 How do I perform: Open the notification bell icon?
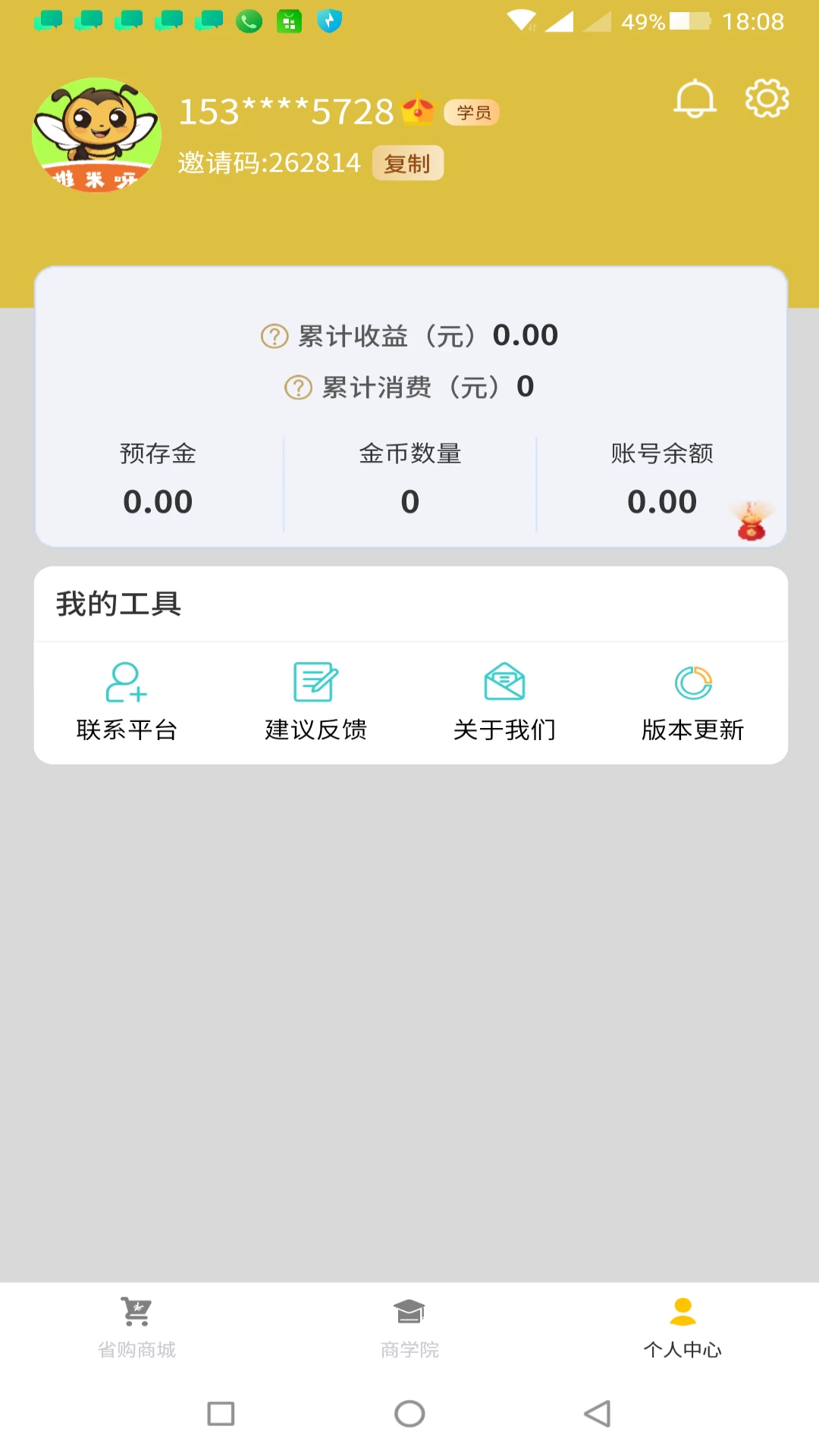tap(694, 99)
